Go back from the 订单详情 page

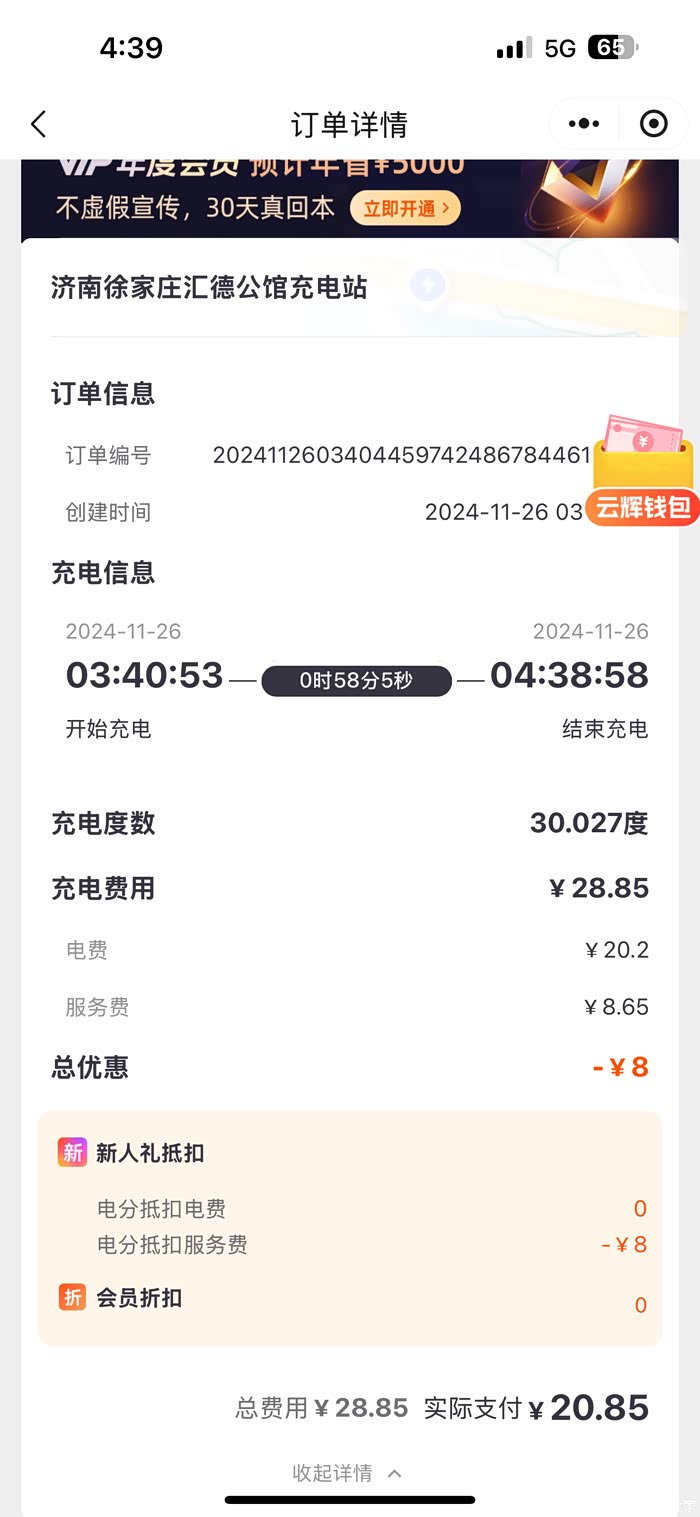39,125
